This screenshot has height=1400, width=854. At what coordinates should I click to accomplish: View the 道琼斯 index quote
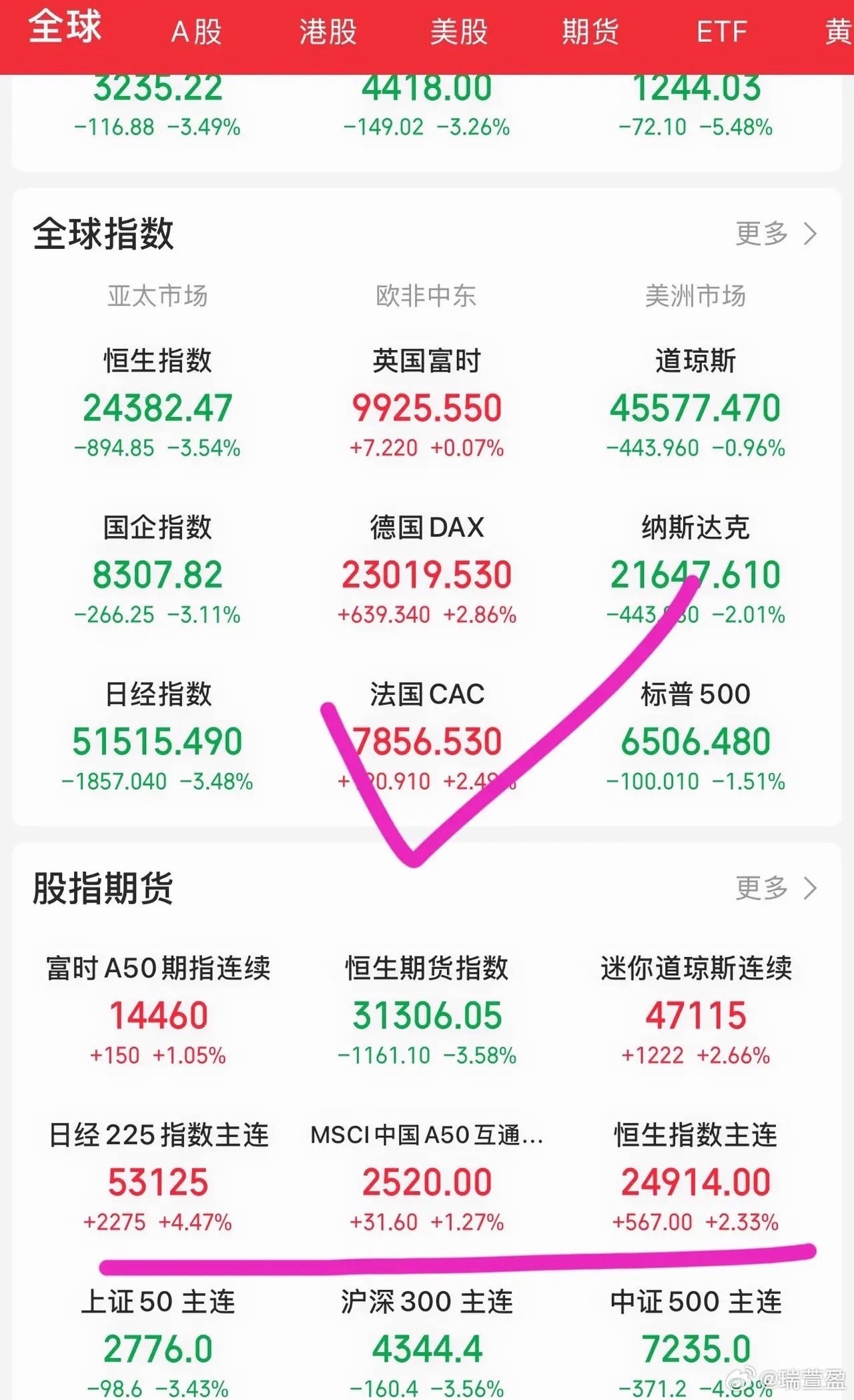[x=695, y=400]
